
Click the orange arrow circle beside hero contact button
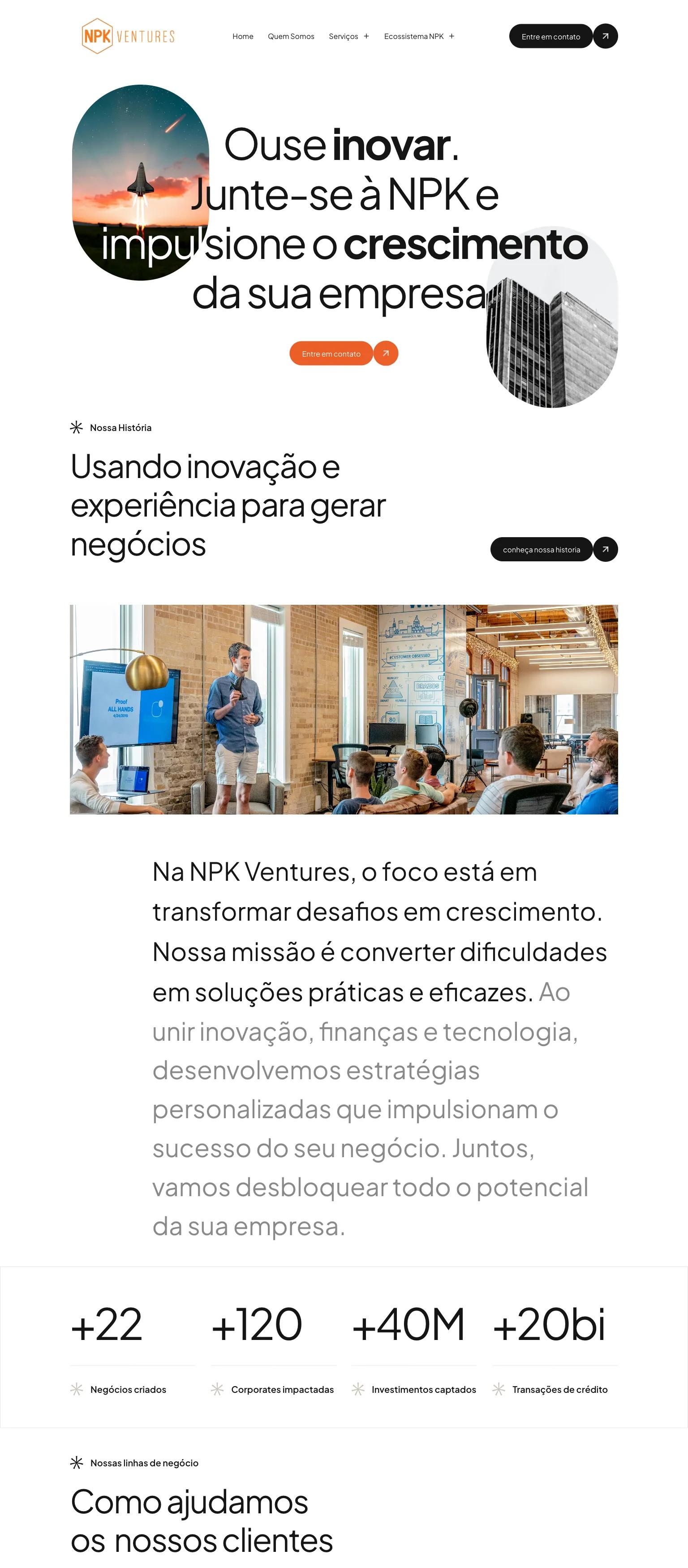(385, 353)
